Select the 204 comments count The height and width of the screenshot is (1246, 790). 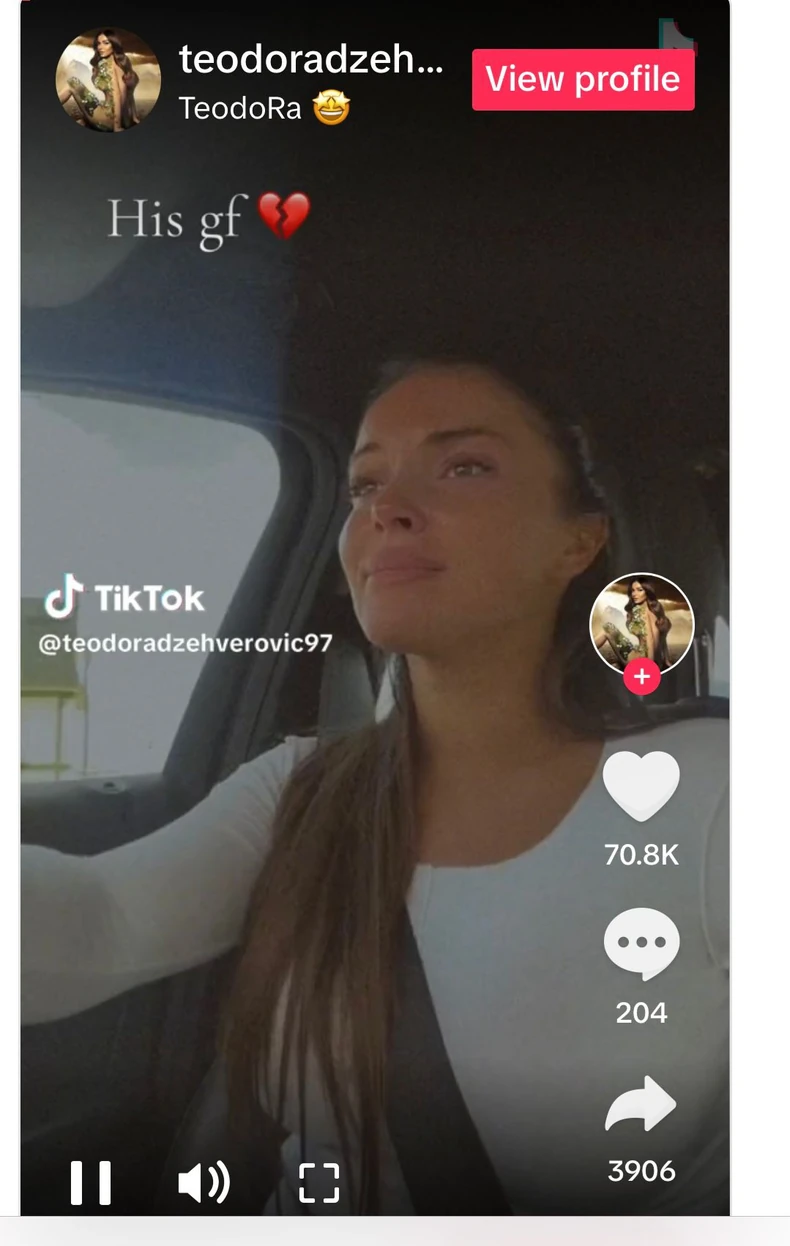641,1013
